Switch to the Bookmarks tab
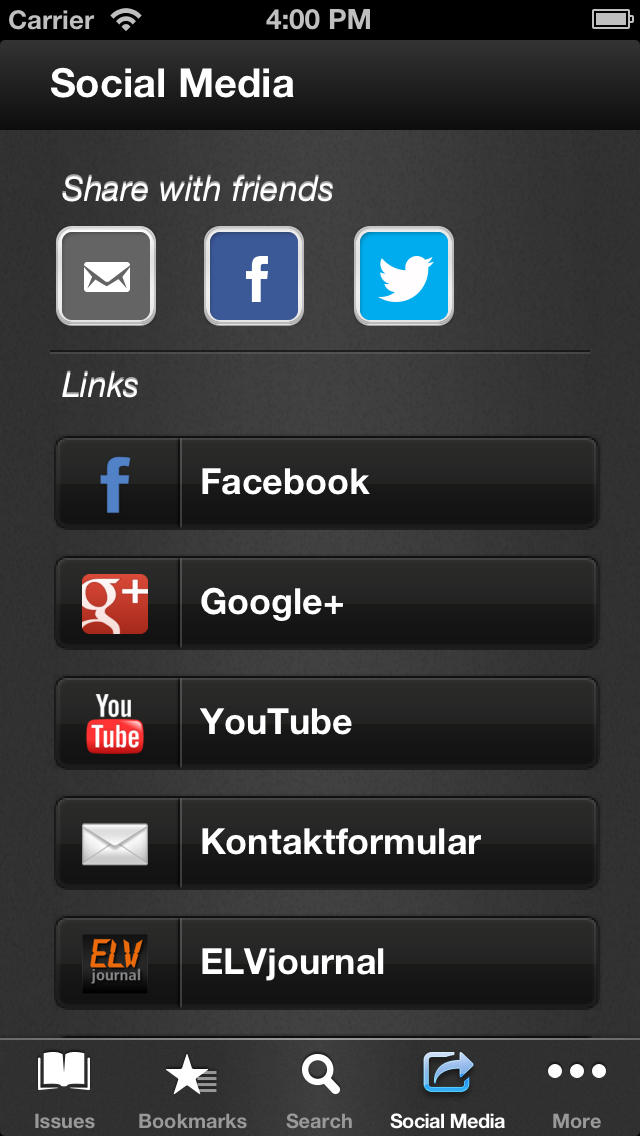 pyautogui.click(x=192, y=1089)
